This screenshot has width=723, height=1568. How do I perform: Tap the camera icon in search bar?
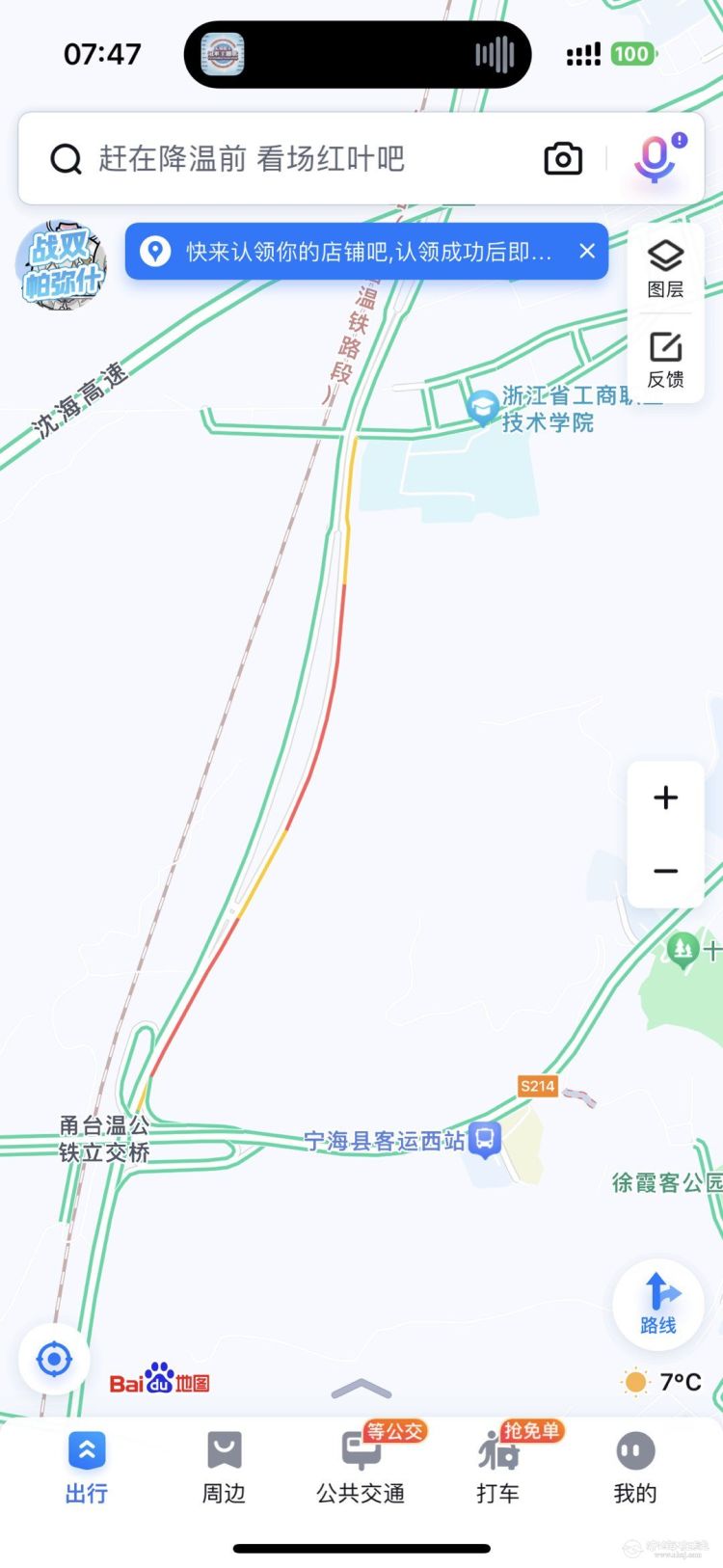(x=563, y=159)
